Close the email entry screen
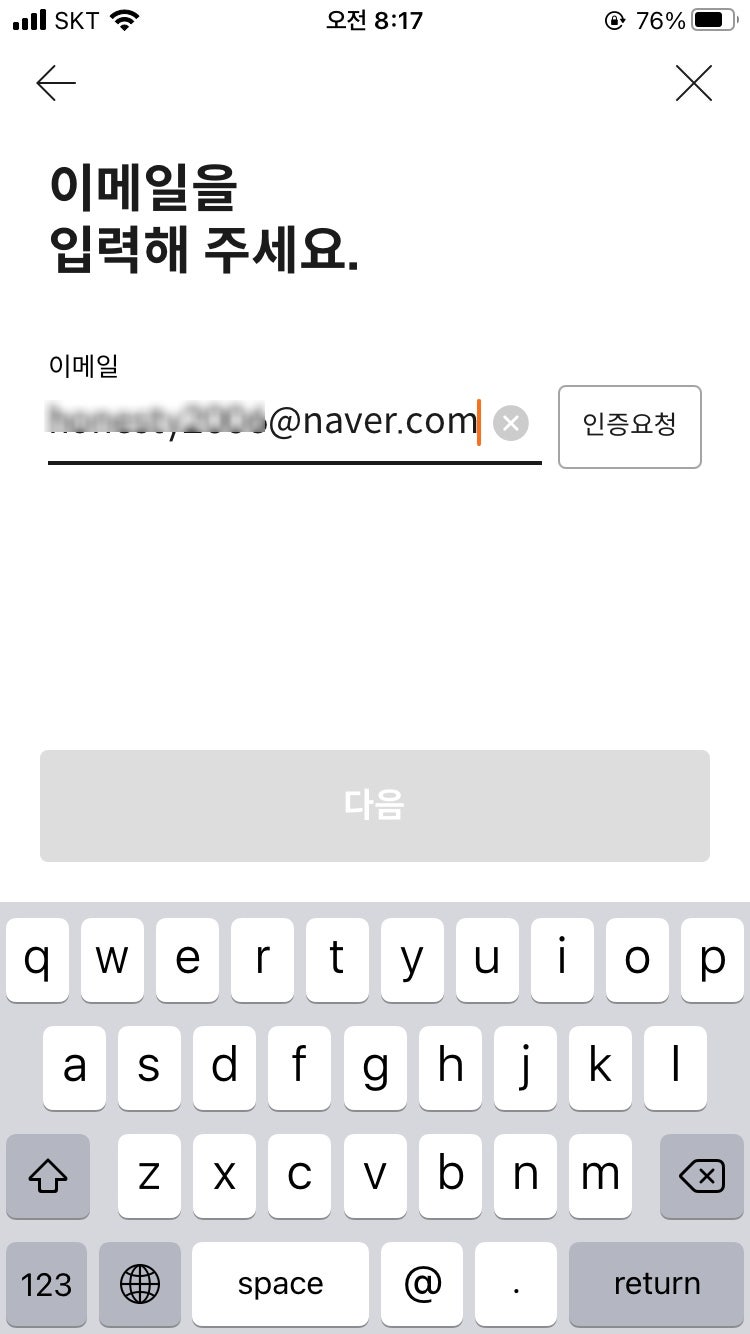Image resolution: width=750 pixels, height=1334 pixels. coord(693,84)
